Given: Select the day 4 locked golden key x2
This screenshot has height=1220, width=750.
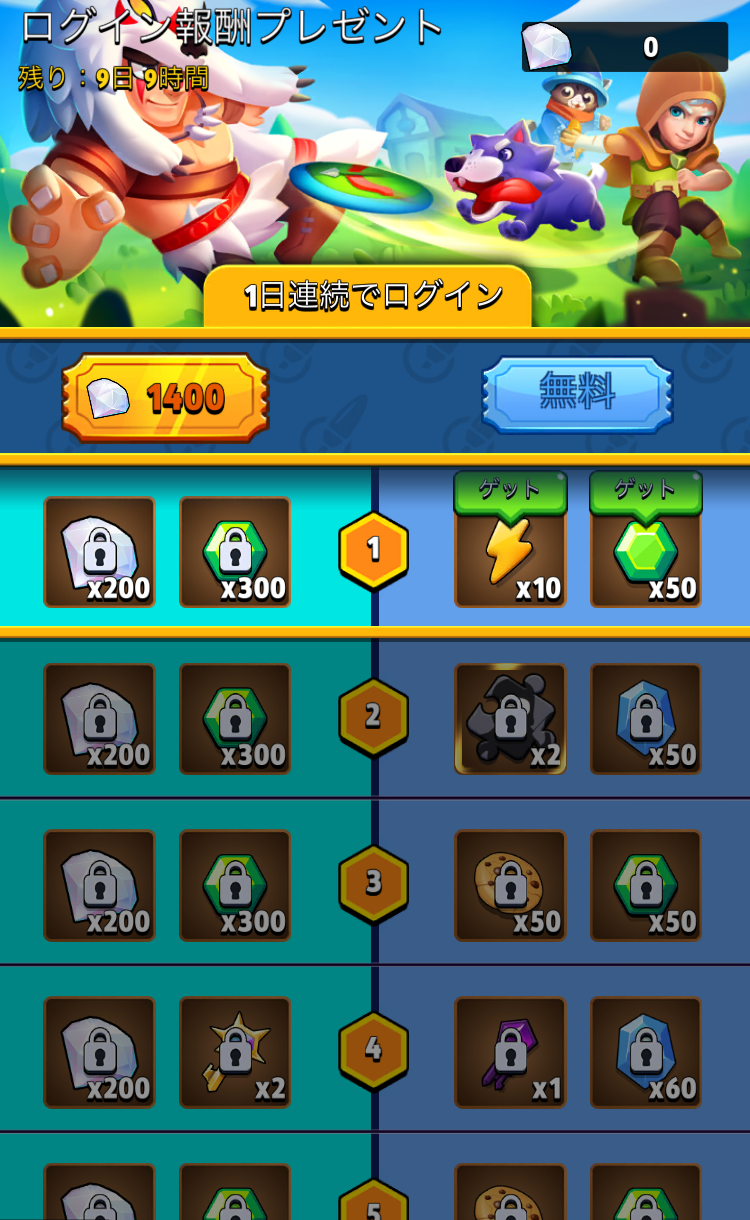Looking at the screenshot, I should point(235,1052).
